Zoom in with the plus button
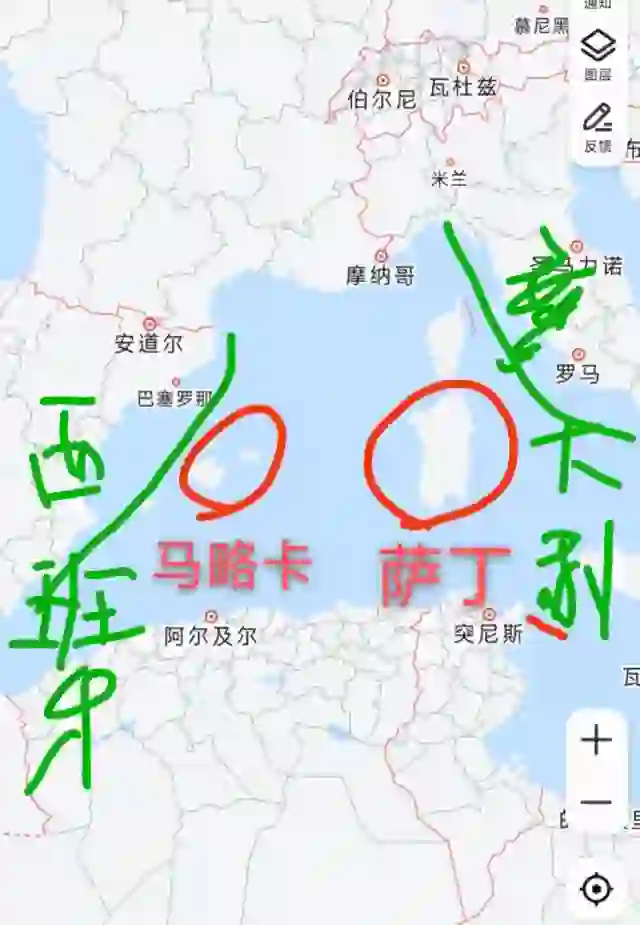 click(x=597, y=741)
